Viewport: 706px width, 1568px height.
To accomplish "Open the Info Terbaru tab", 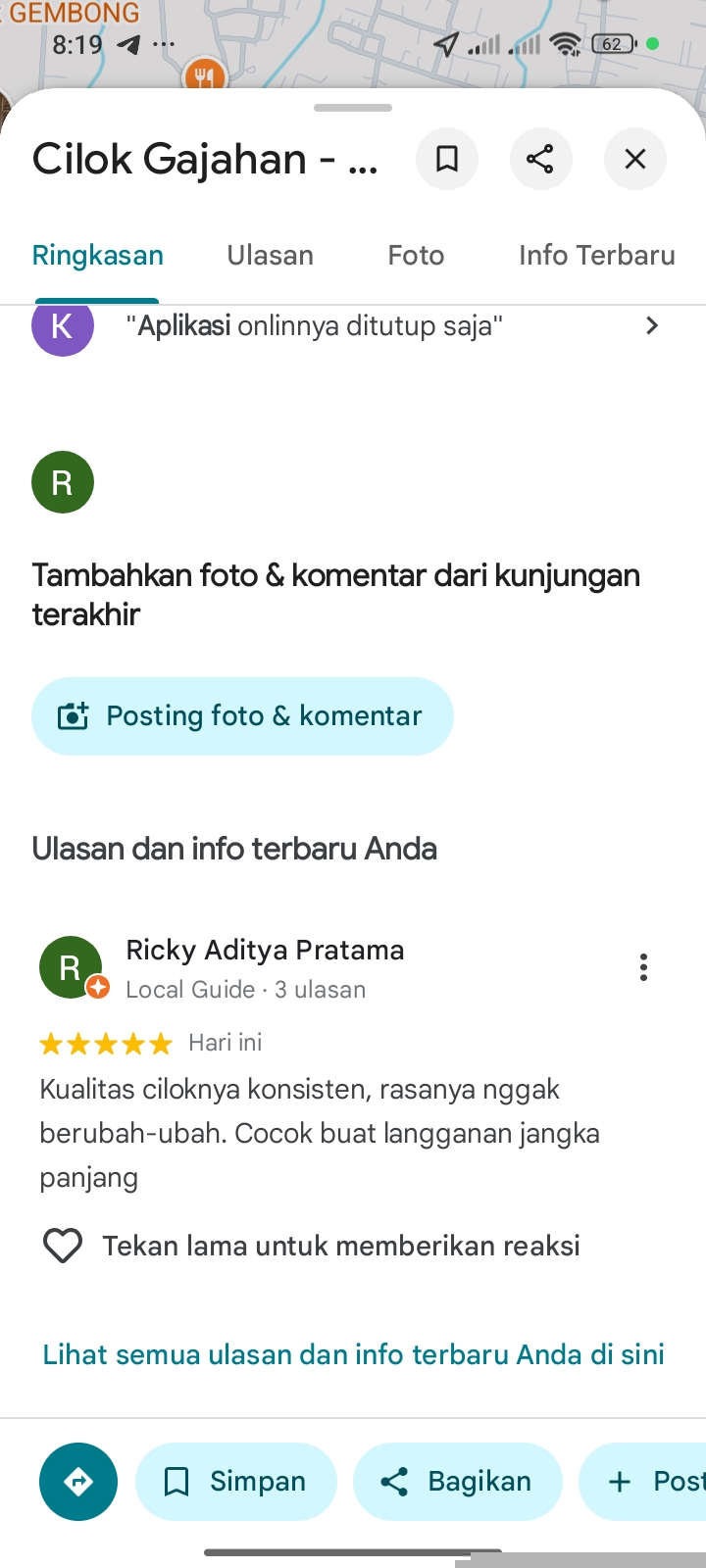I will [x=596, y=256].
